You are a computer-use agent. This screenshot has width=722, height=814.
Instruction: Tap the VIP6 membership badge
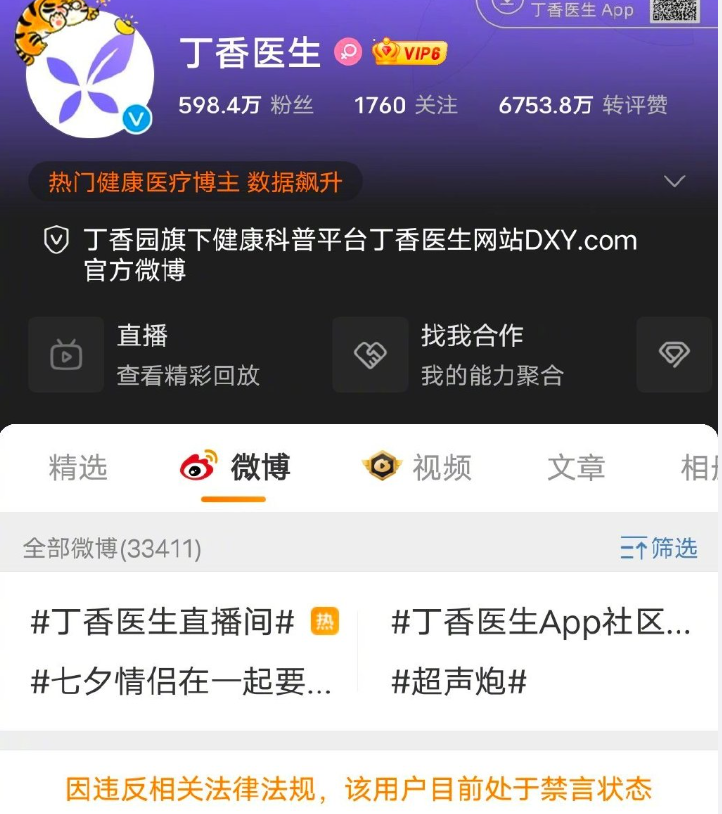[409, 52]
